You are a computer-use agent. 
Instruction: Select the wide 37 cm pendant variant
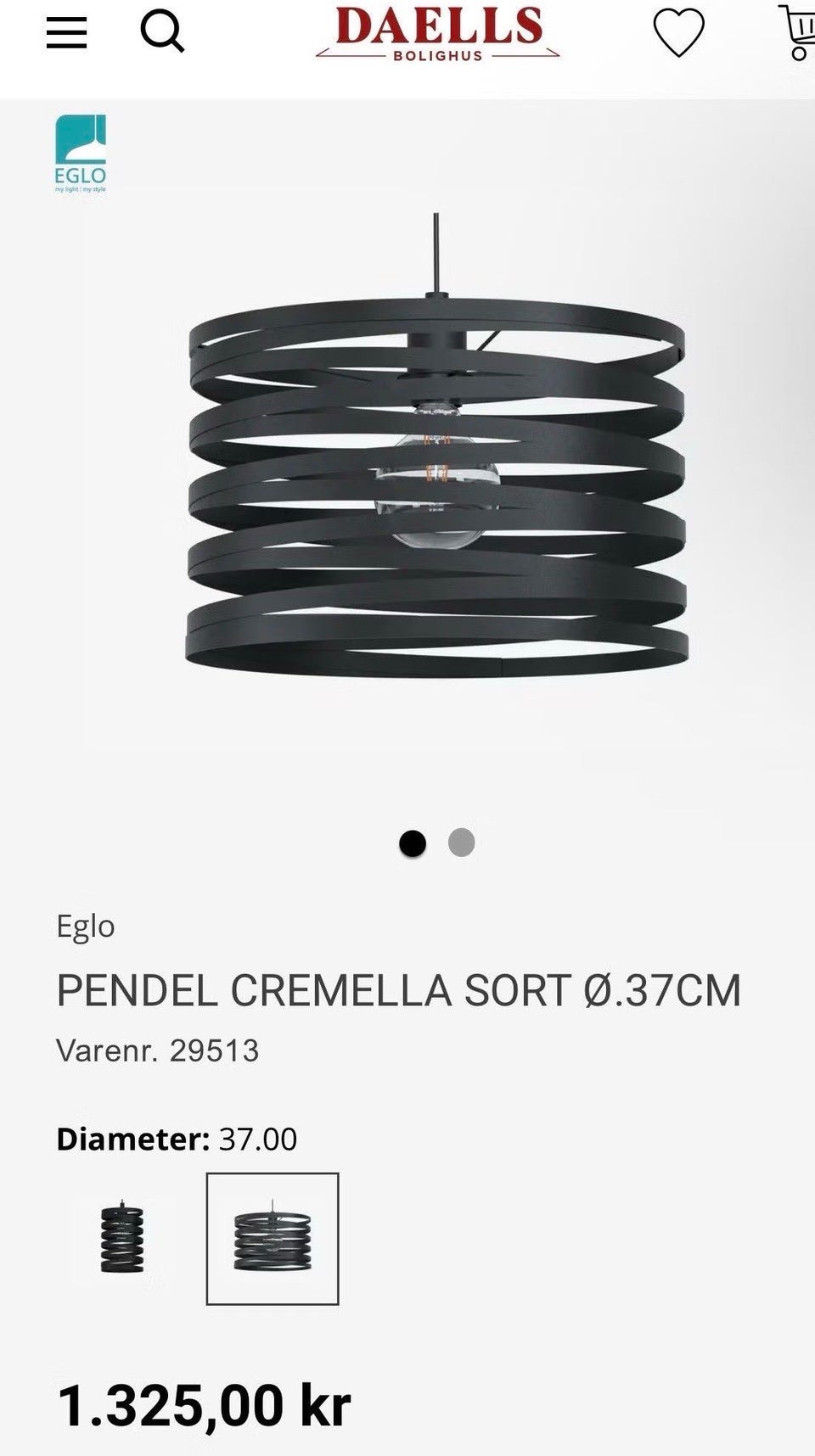(x=273, y=1239)
